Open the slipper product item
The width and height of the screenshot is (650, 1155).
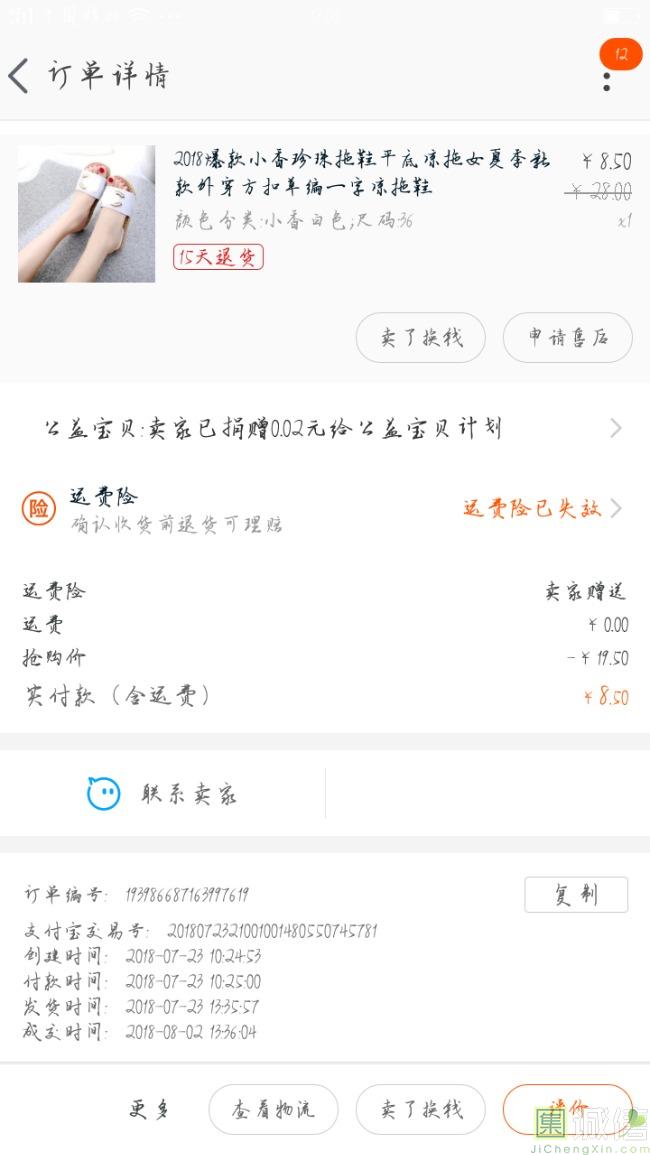(325, 214)
